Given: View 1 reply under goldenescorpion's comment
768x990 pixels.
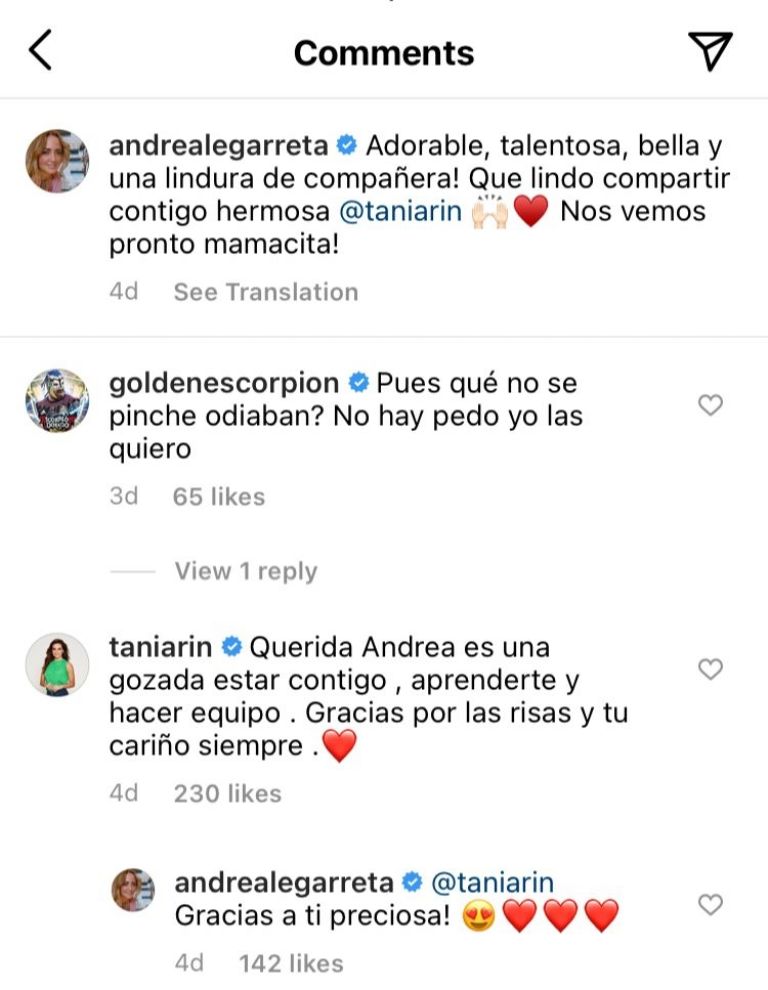Looking at the screenshot, I should 245,571.
